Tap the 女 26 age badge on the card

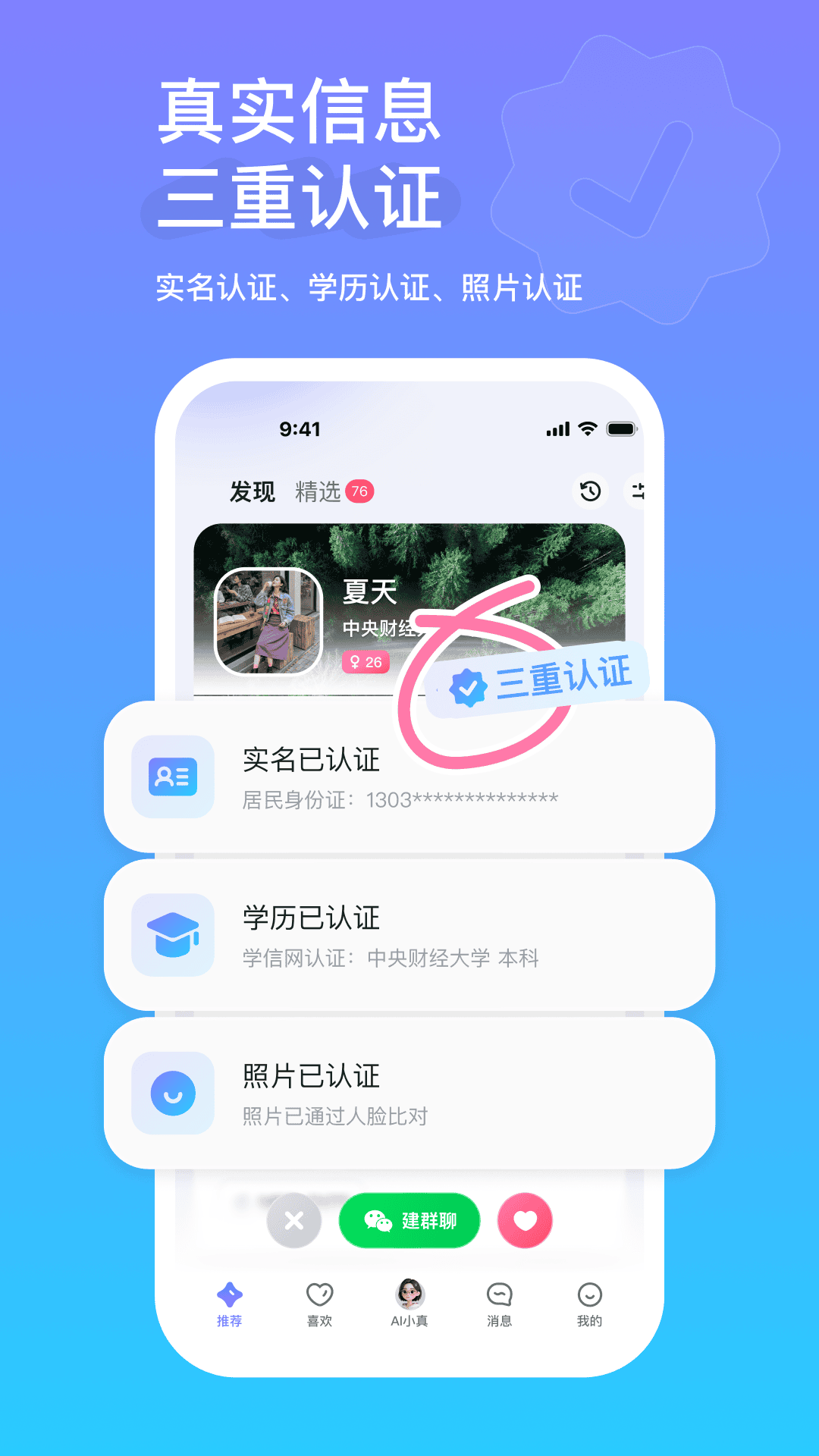coord(364,661)
